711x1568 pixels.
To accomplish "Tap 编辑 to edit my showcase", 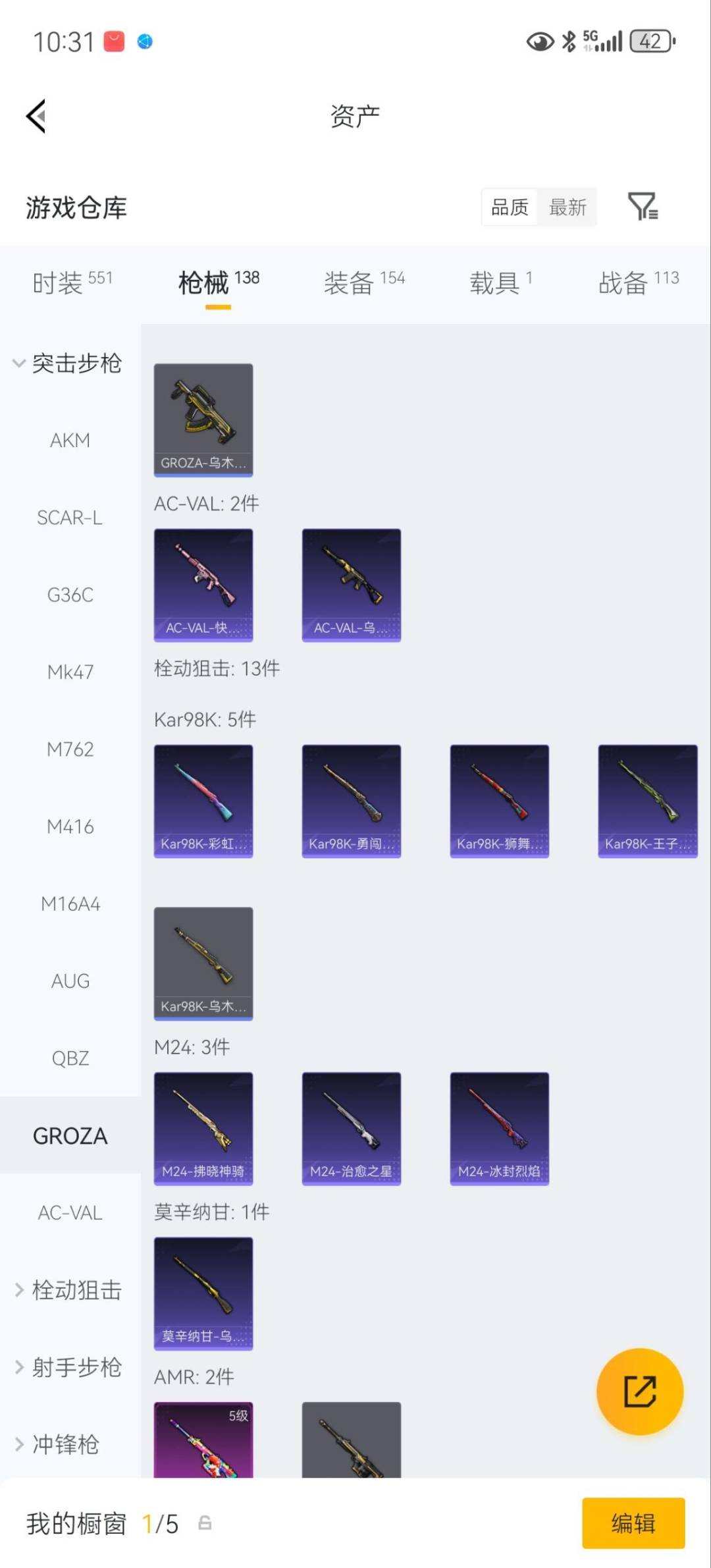I will click(633, 1523).
